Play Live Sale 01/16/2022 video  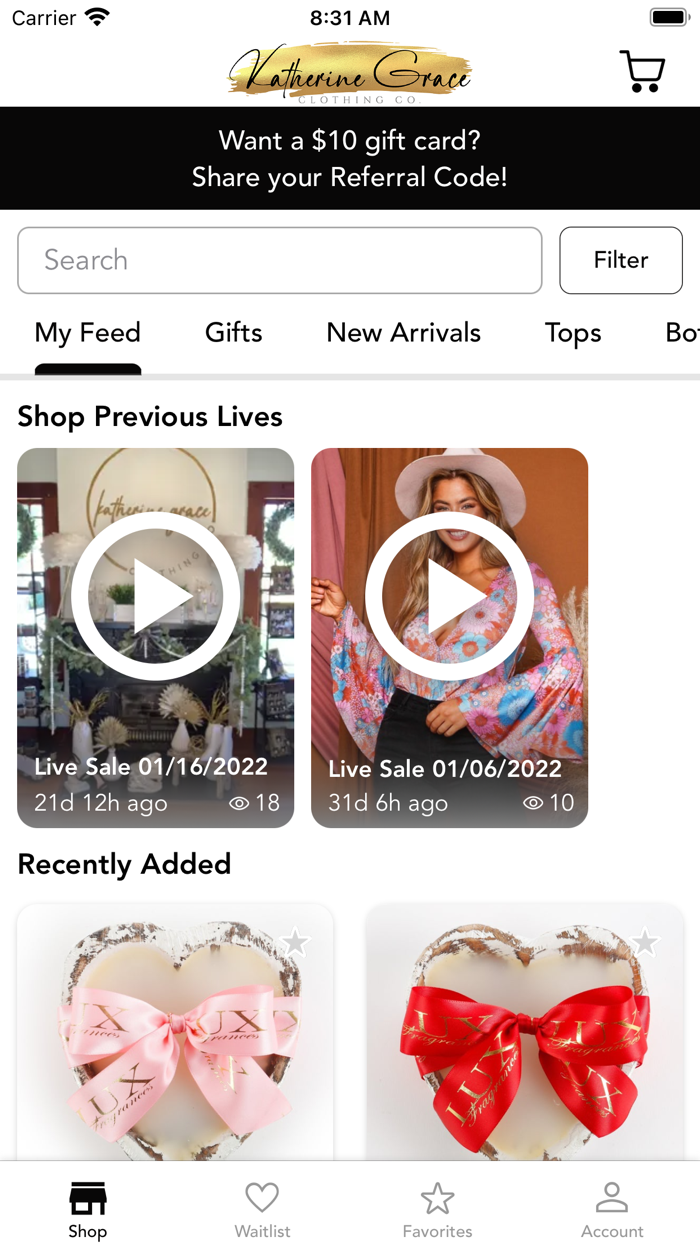click(156, 597)
